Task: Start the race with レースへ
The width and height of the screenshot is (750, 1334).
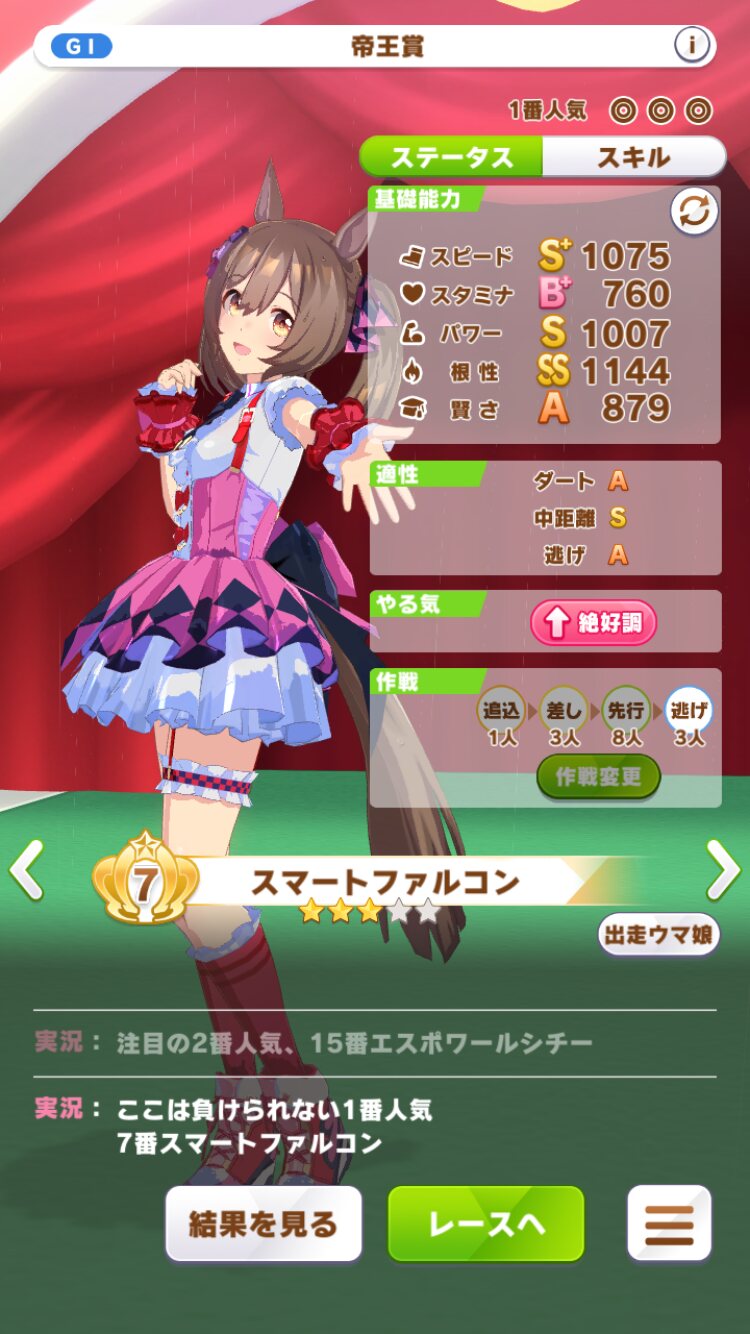Action: coord(486,1224)
